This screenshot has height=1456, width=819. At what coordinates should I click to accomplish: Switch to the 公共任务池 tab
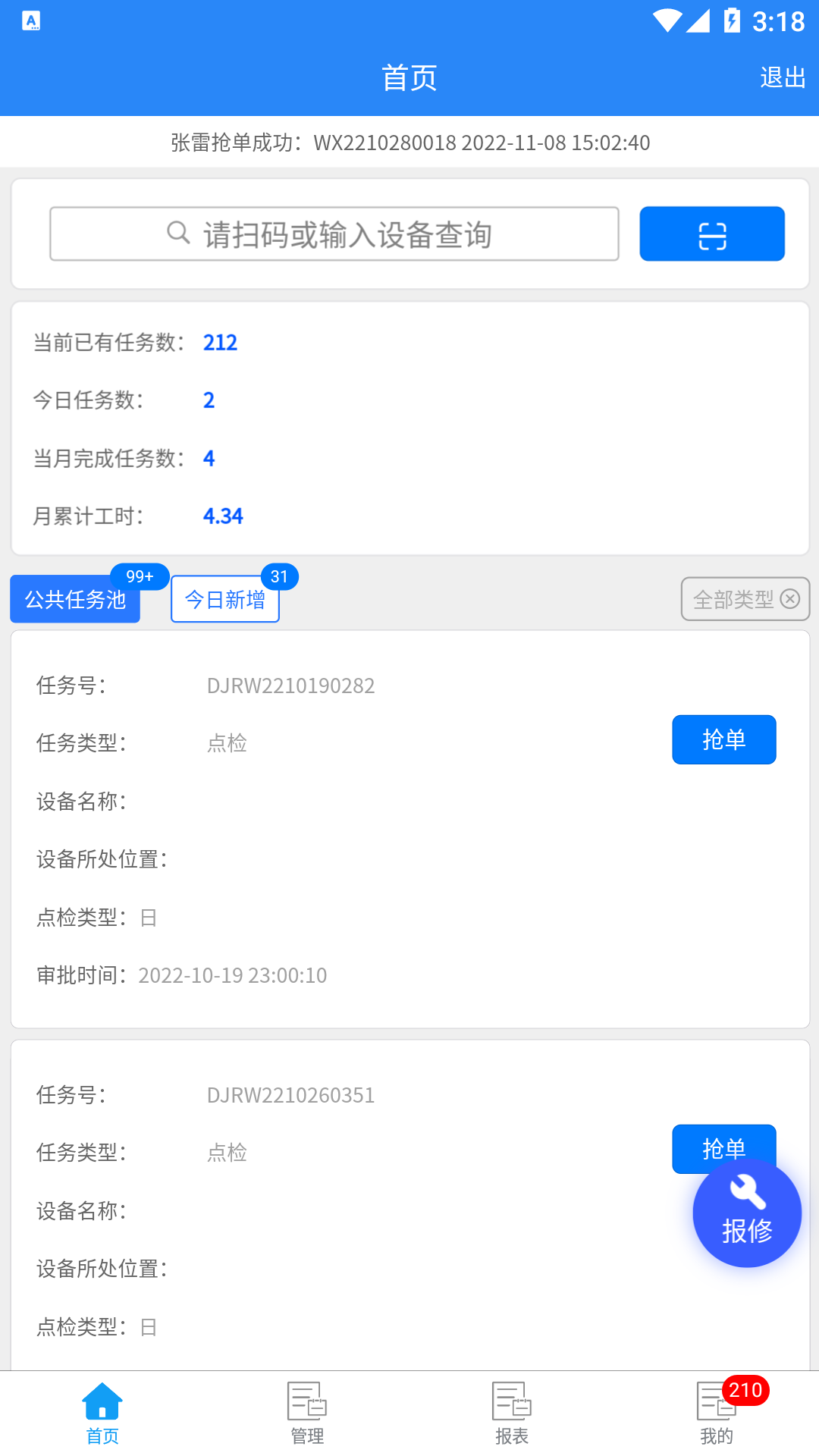pos(75,600)
